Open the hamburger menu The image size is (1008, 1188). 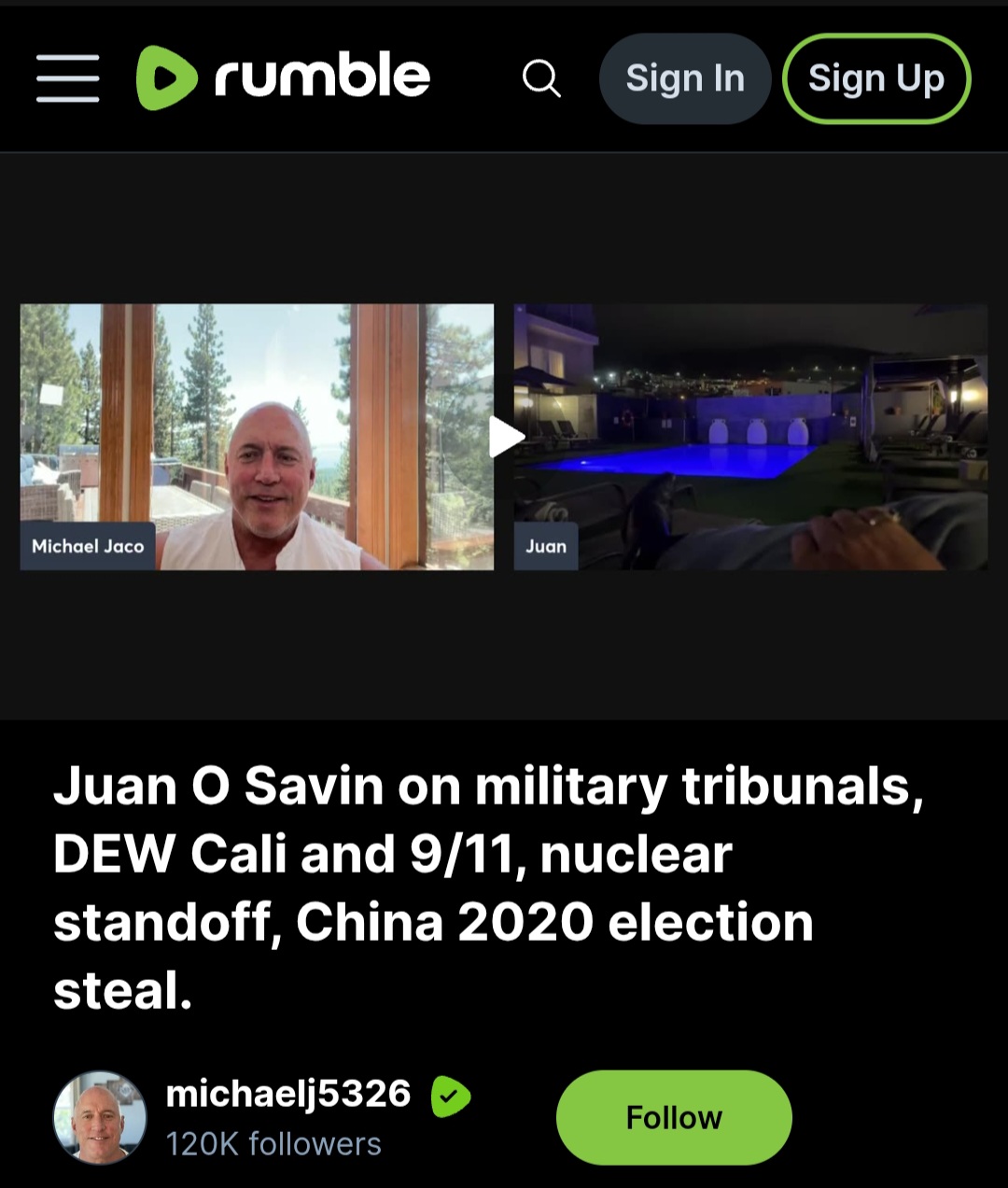(68, 78)
